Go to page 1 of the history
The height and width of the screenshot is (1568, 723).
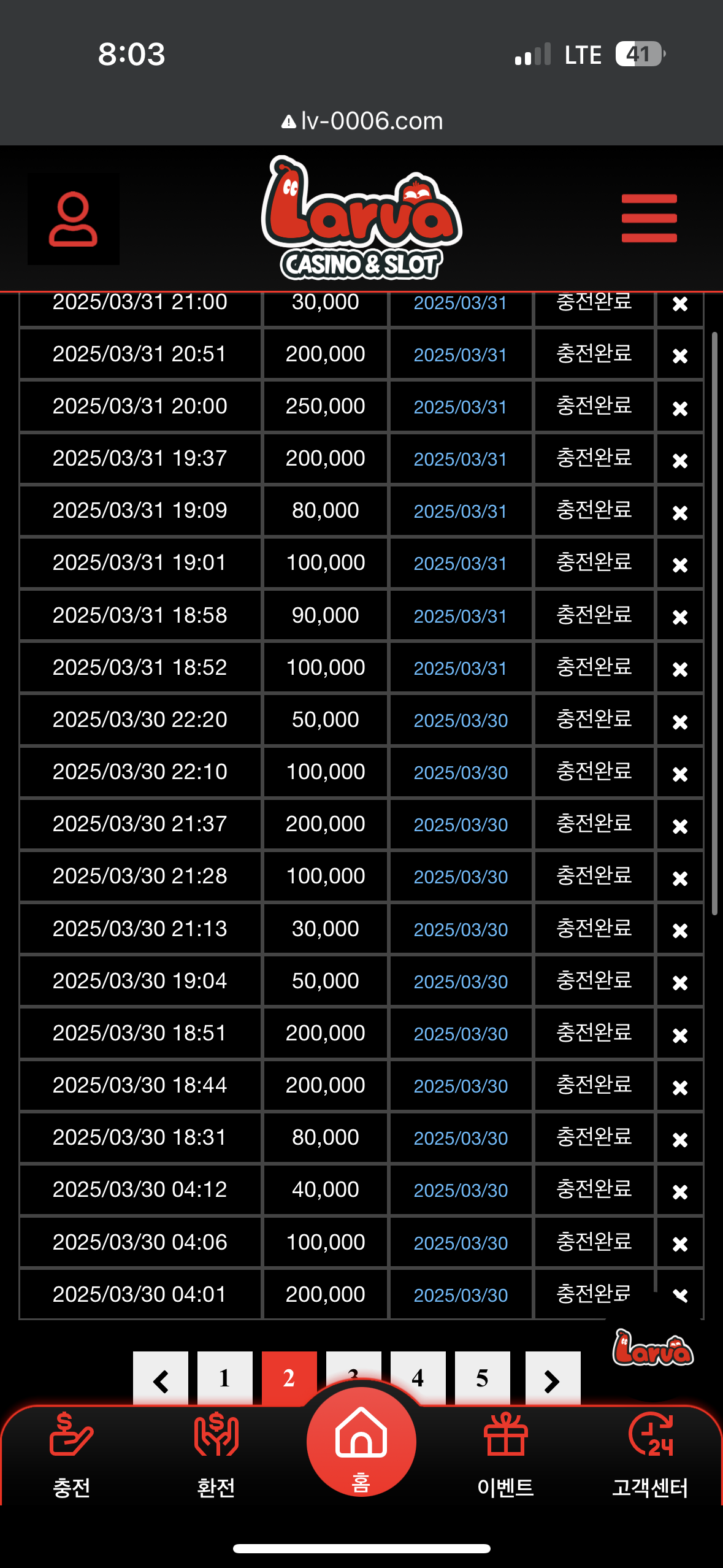coord(224,1378)
